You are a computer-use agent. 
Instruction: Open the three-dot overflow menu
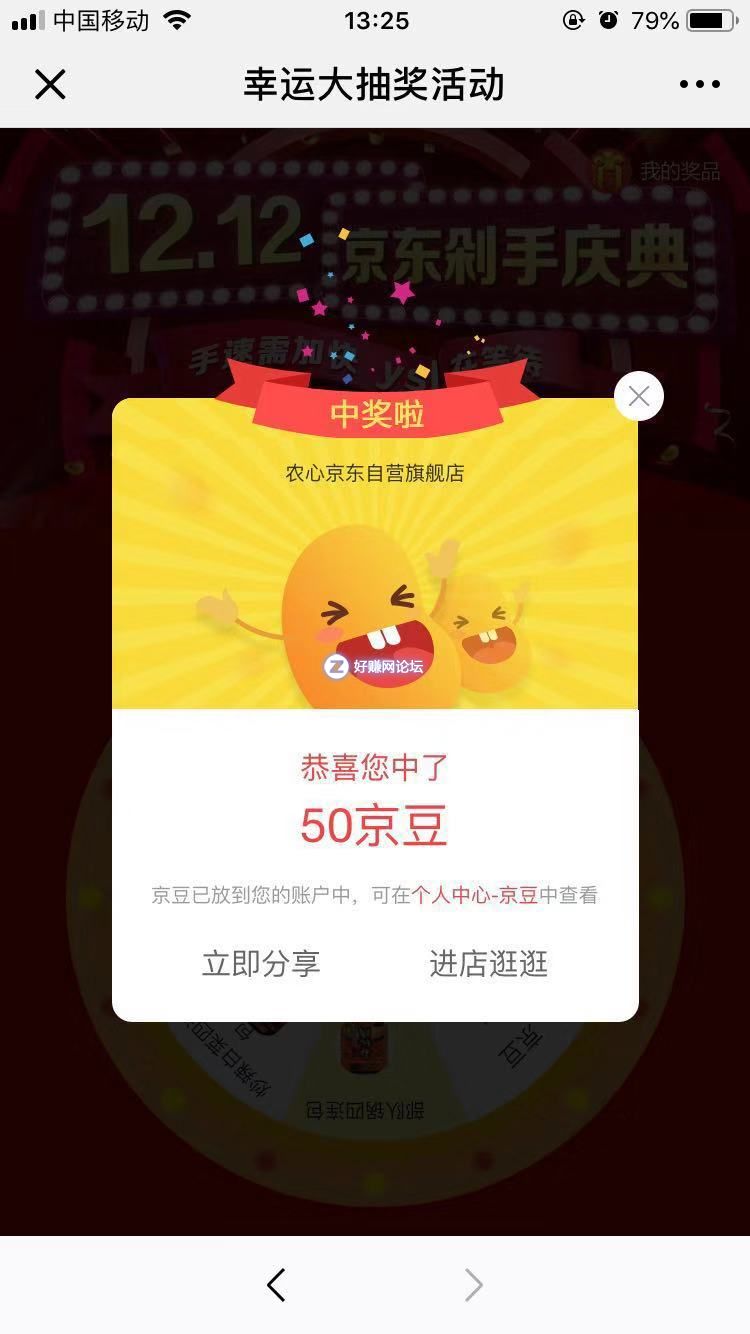pos(699,85)
